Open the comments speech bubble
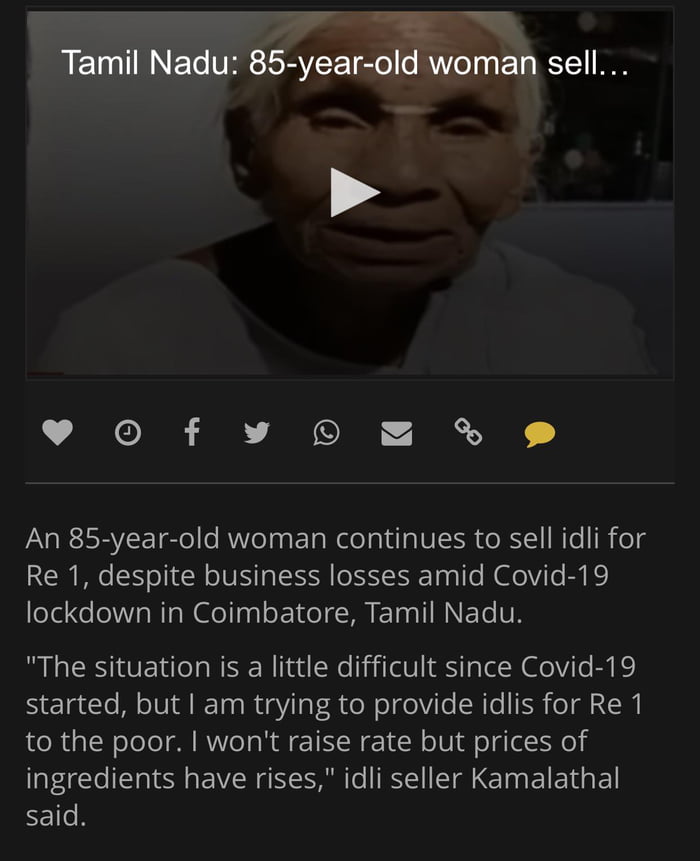This screenshot has width=700, height=861. click(540, 434)
